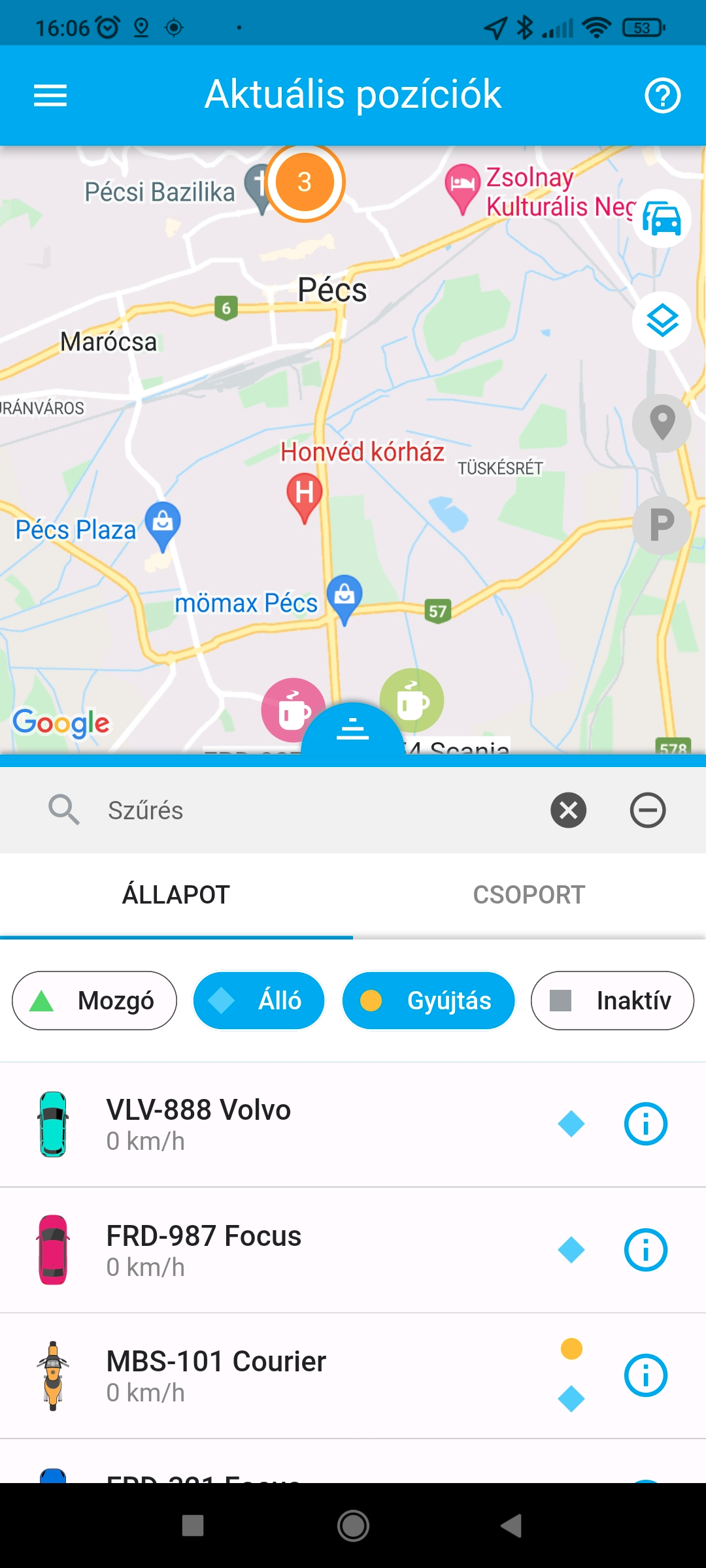The width and height of the screenshot is (706, 1568).
Task: Select the ÁLLAPOT tab
Action: [176, 895]
